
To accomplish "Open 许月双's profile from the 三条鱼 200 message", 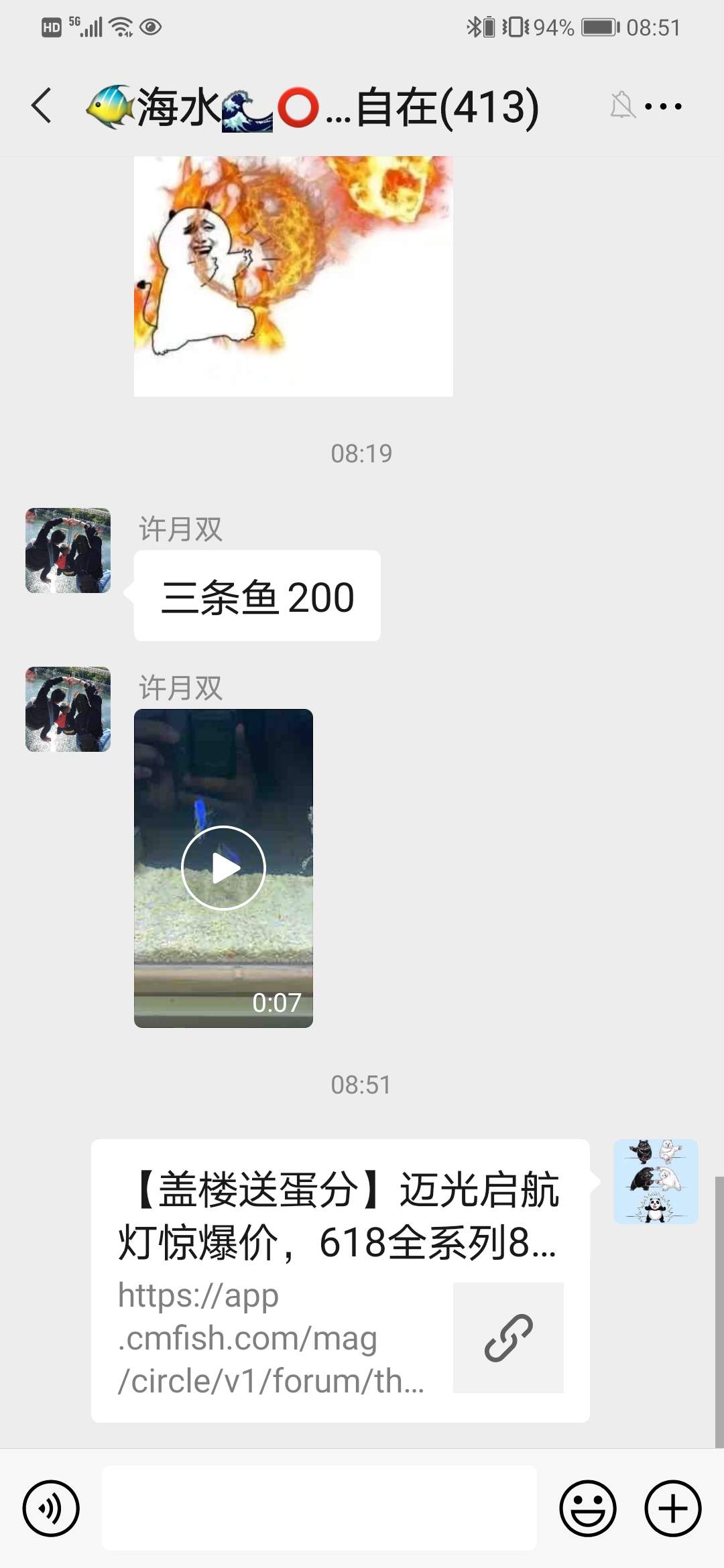I will (68, 550).
